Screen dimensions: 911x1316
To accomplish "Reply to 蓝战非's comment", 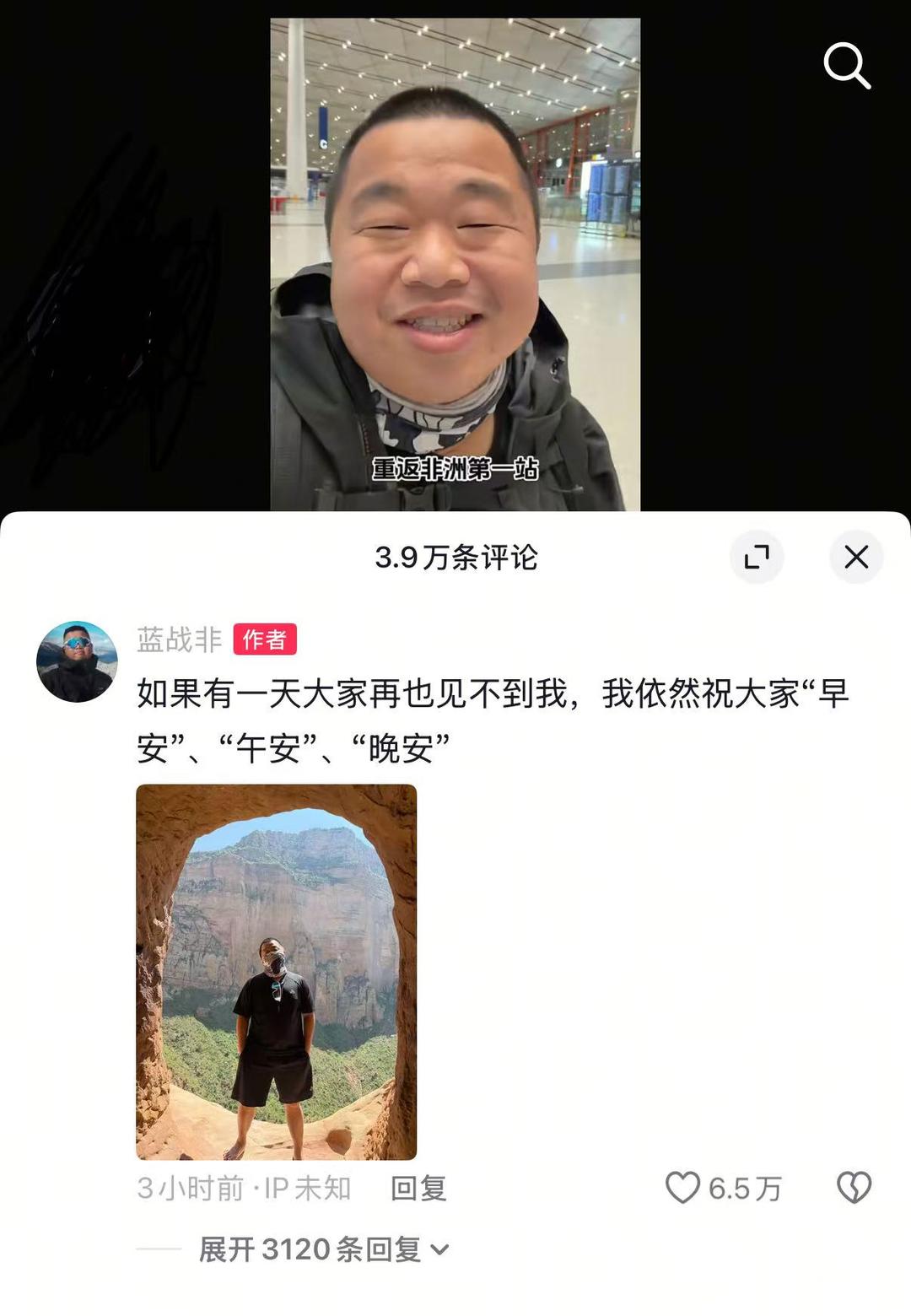I will (418, 1188).
